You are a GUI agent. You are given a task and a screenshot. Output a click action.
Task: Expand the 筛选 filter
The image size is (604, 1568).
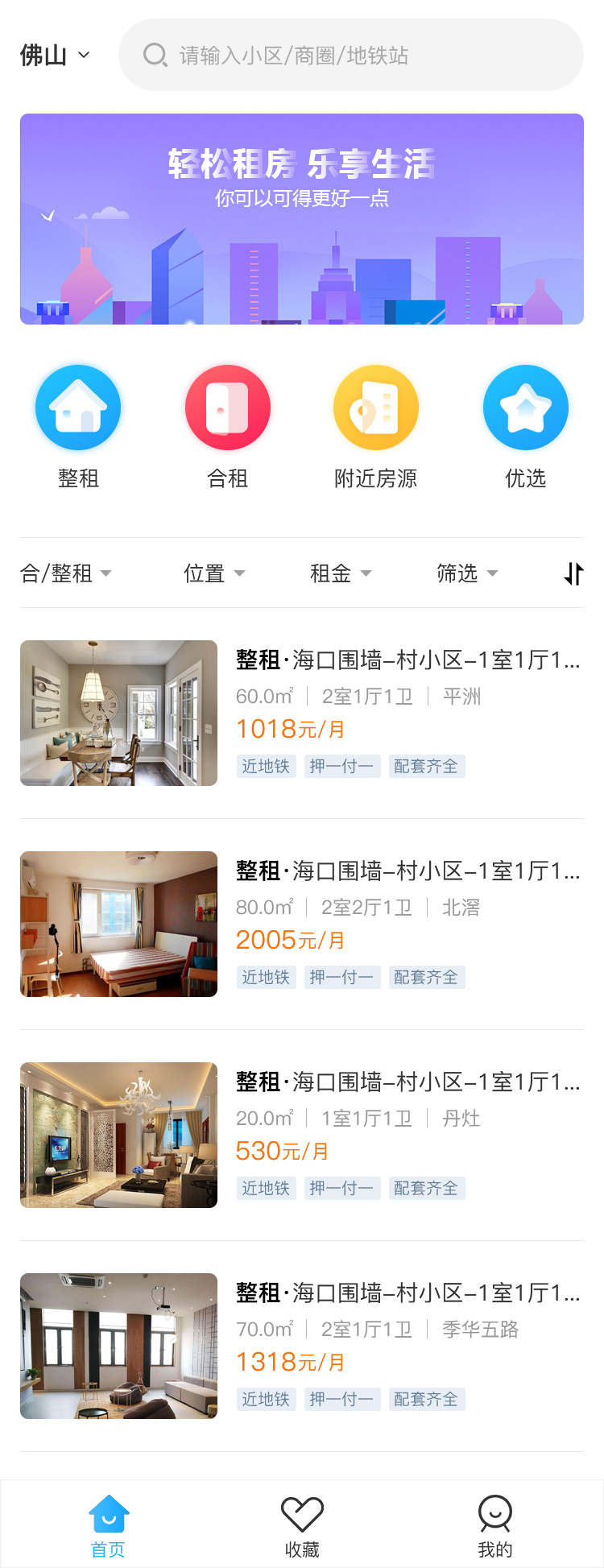[467, 573]
